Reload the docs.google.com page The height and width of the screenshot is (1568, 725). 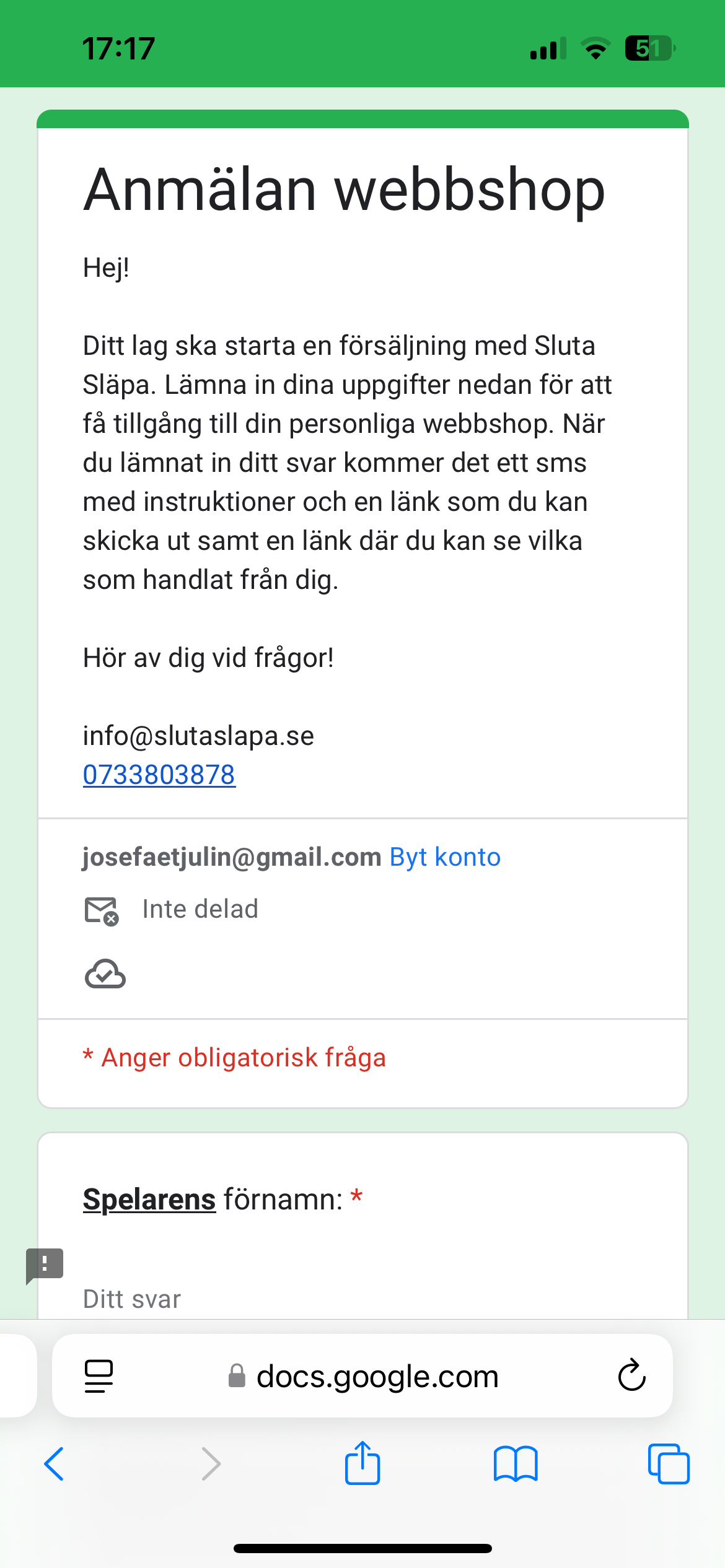[631, 1376]
